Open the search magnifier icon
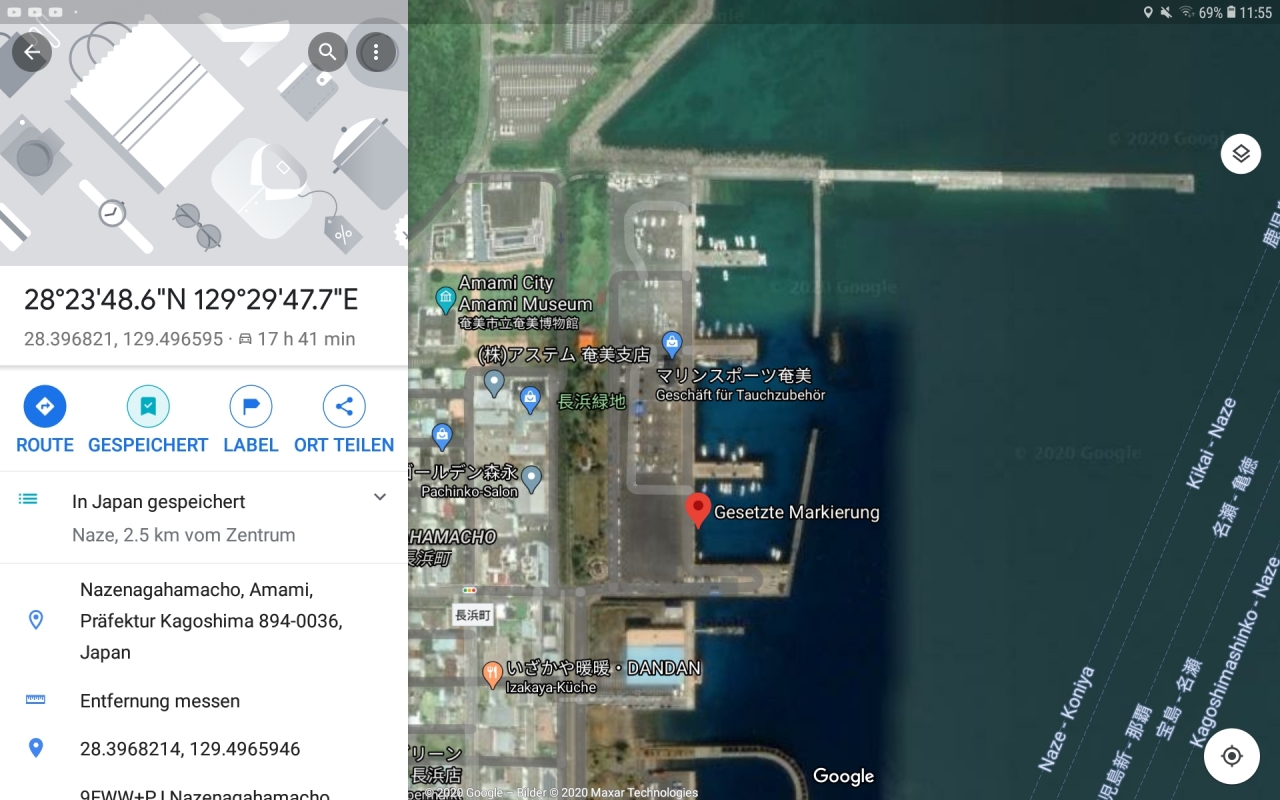The image size is (1280, 800). (x=327, y=52)
